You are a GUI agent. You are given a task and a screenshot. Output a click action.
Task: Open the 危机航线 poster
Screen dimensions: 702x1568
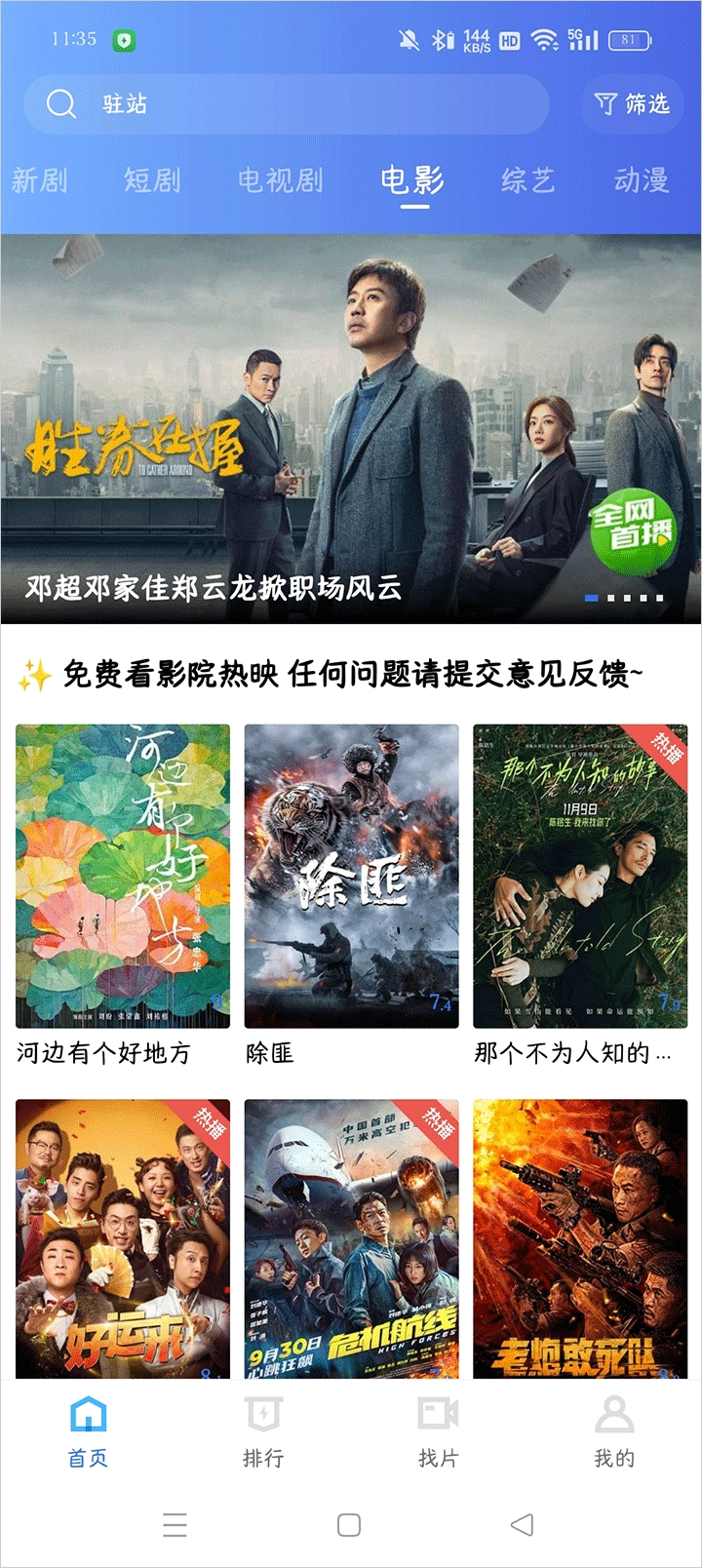350,1238
